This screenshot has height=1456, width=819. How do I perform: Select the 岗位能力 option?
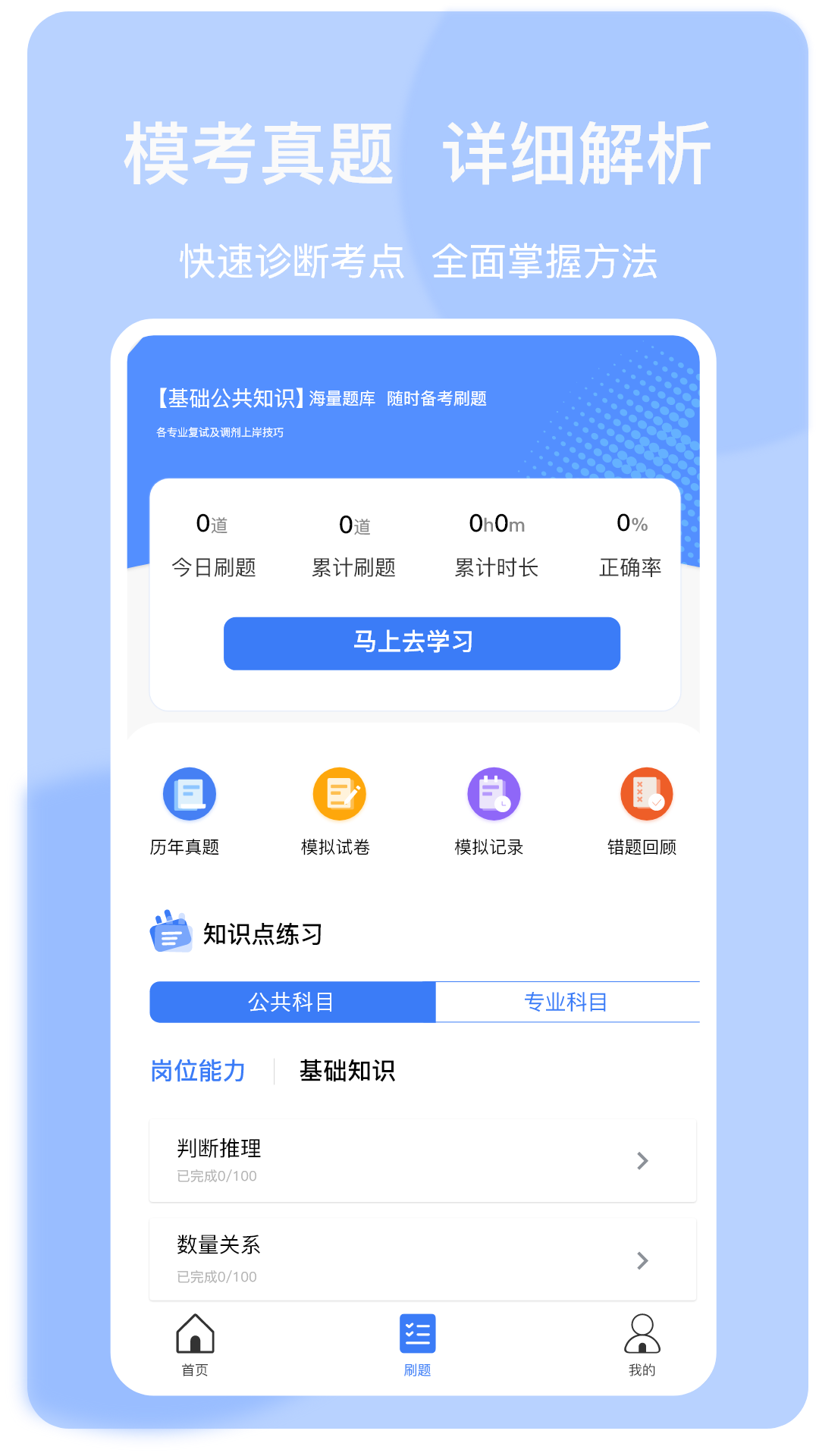(x=196, y=1072)
